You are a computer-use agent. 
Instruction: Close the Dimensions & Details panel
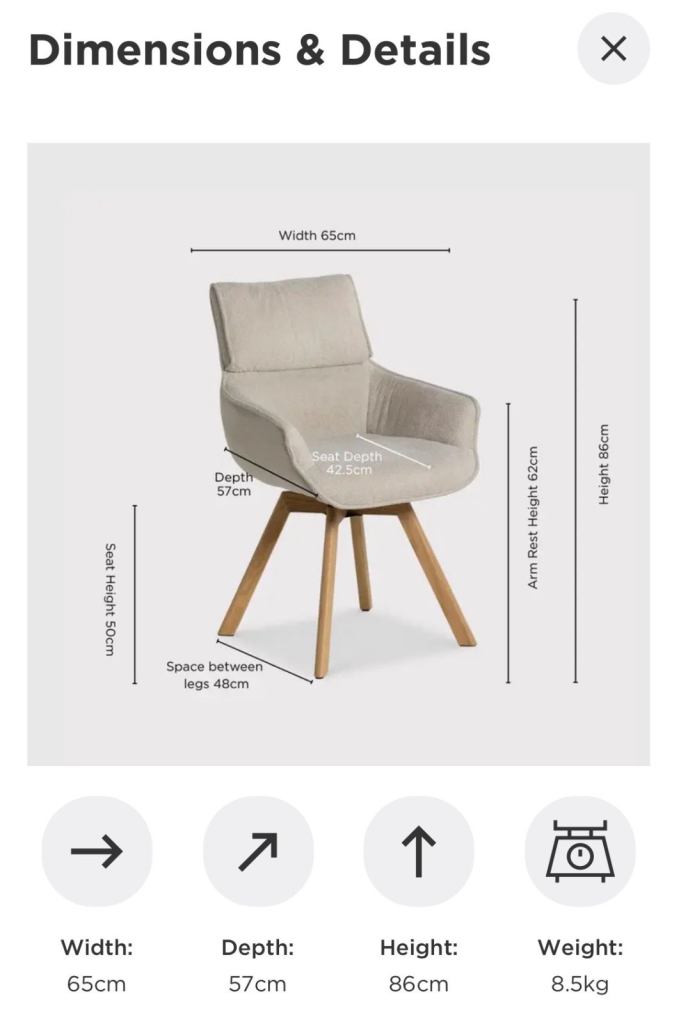tap(613, 49)
